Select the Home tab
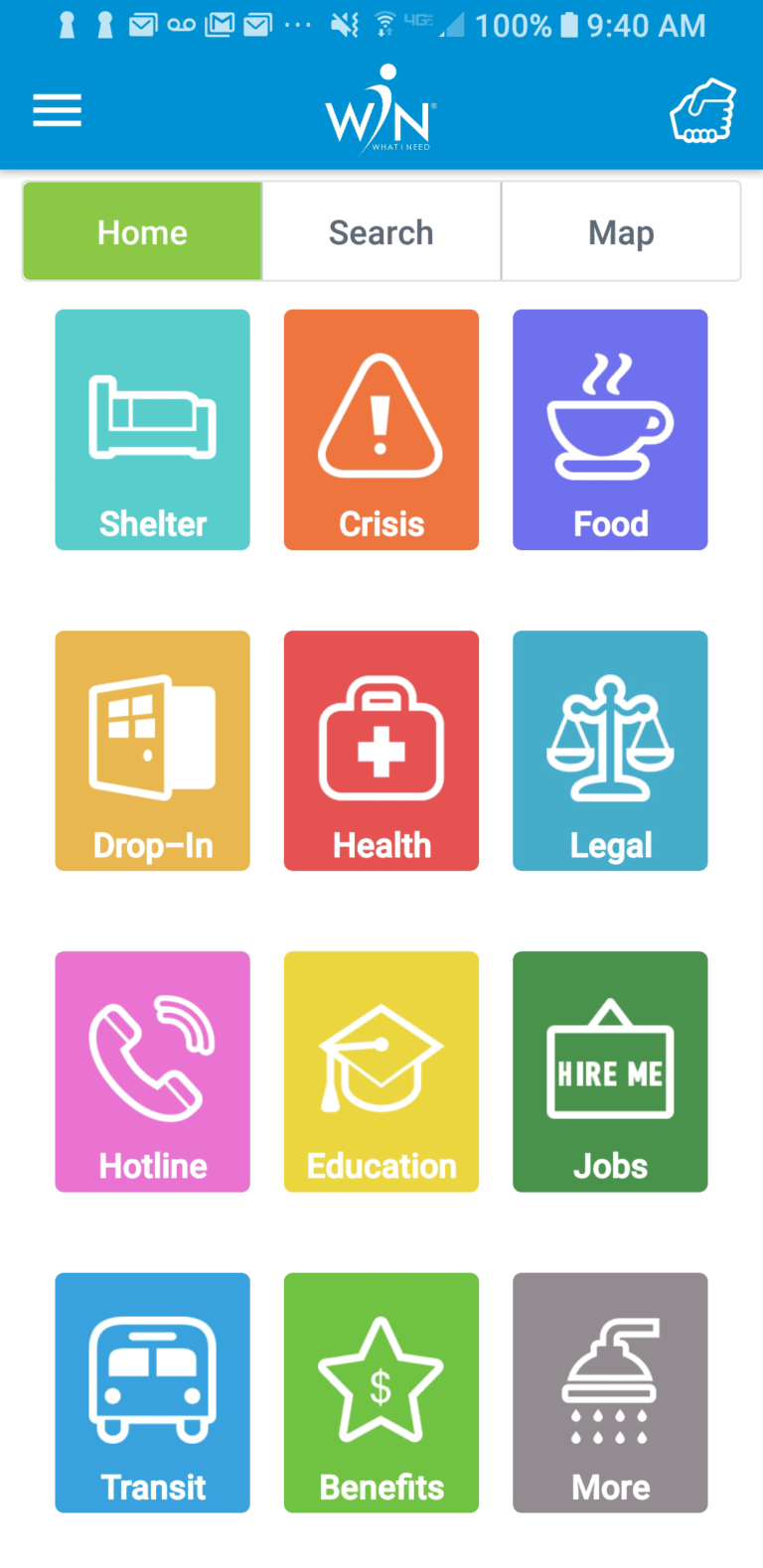The height and width of the screenshot is (1568, 763). point(143,232)
